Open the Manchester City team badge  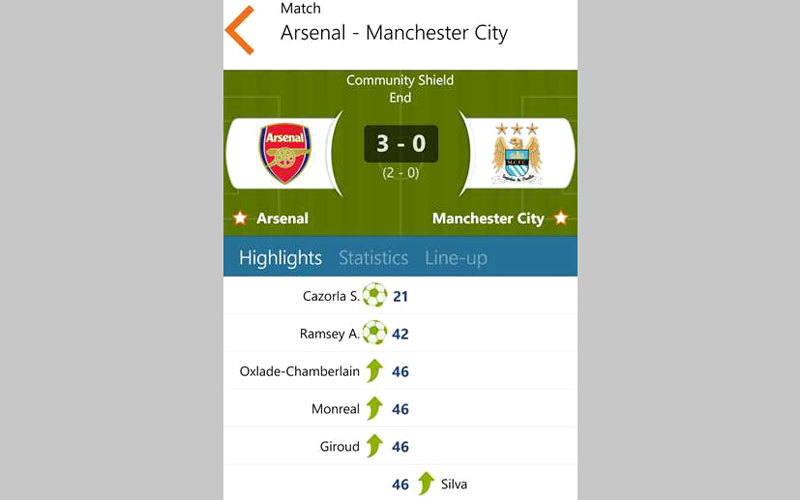coord(516,154)
